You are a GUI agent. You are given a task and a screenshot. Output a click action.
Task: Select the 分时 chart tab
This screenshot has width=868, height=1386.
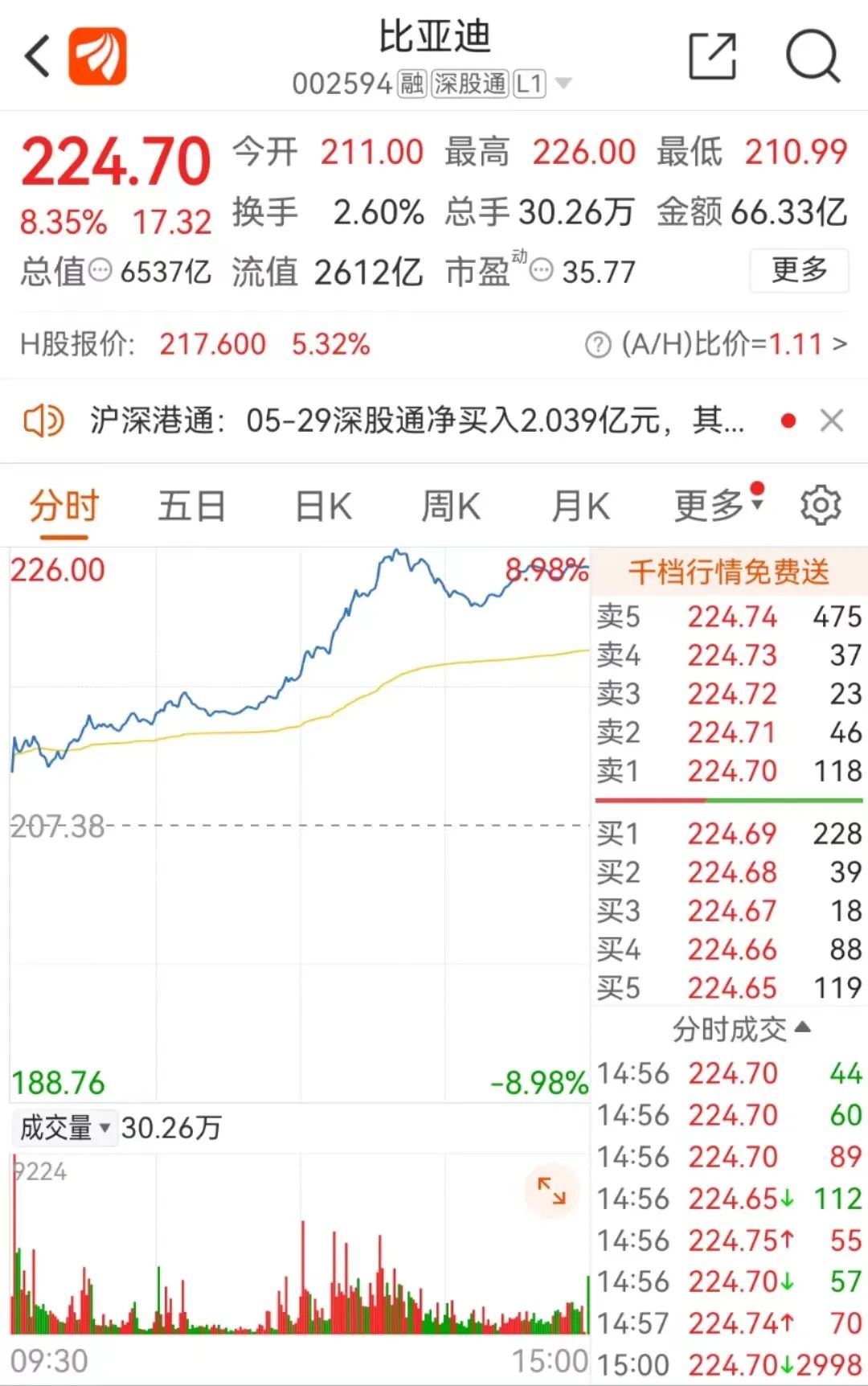click(64, 506)
